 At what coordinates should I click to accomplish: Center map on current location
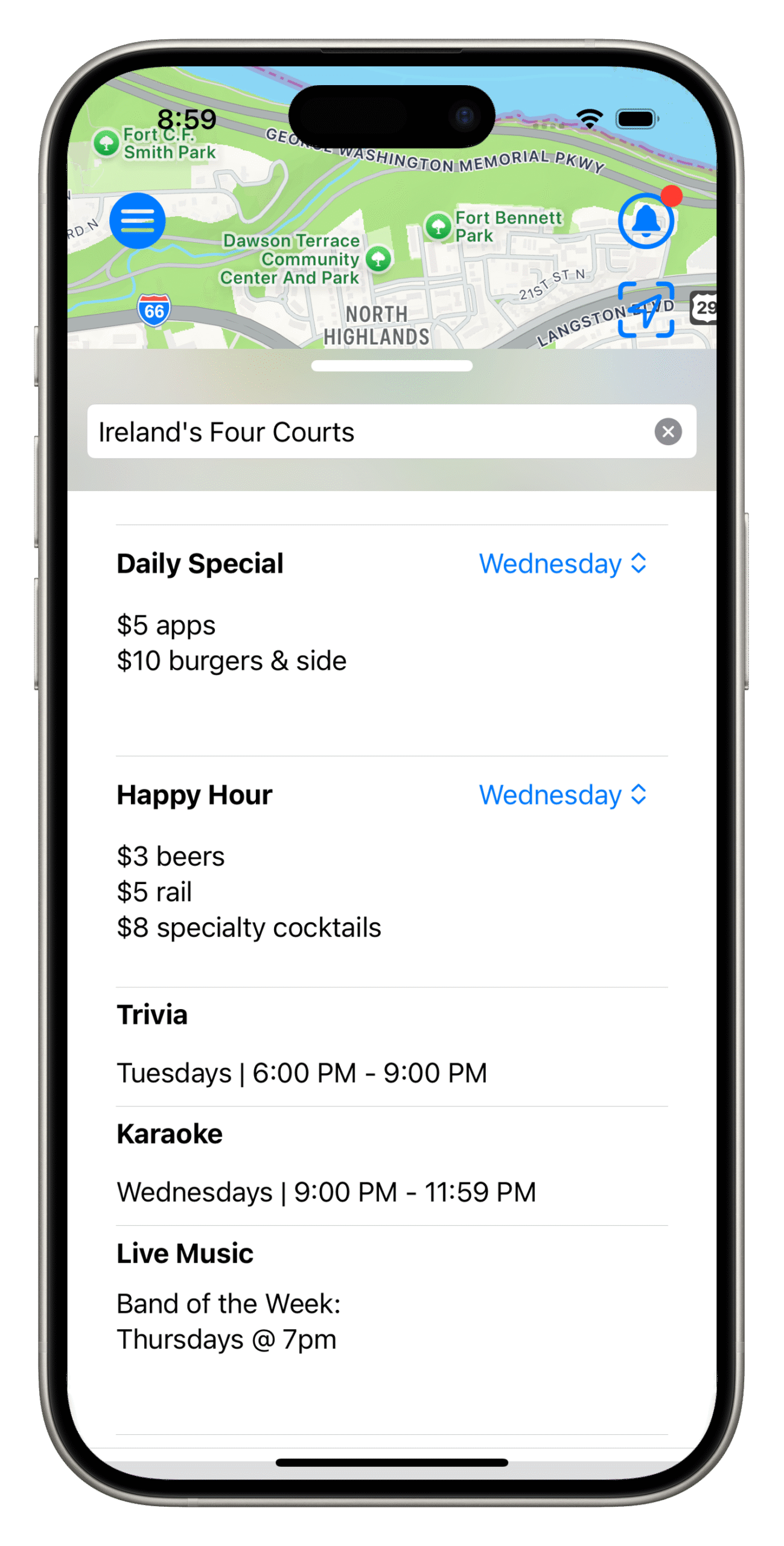(646, 309)
